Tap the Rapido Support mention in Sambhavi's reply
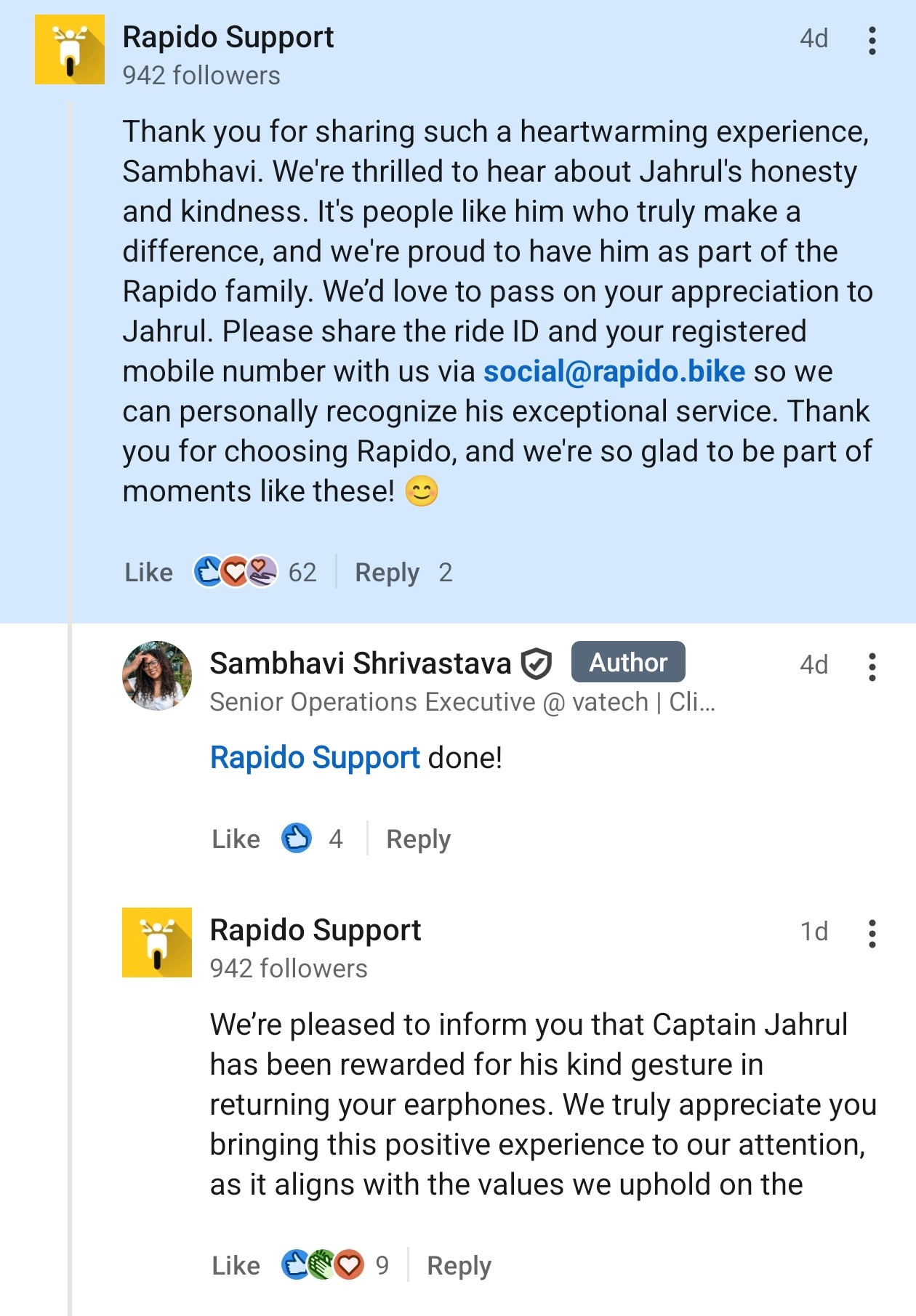The height and width of the screenshot is (1316, 916). (x=315, y=758)
